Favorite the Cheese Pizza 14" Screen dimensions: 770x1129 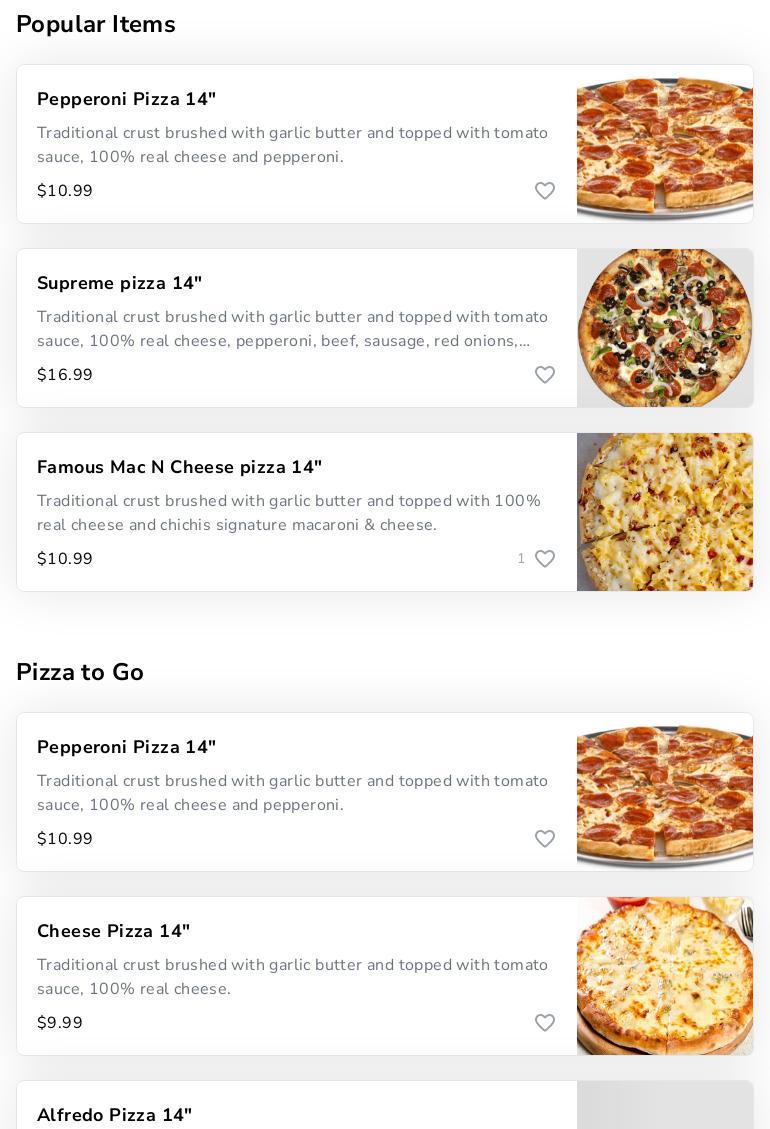(x=545, y=1023)
